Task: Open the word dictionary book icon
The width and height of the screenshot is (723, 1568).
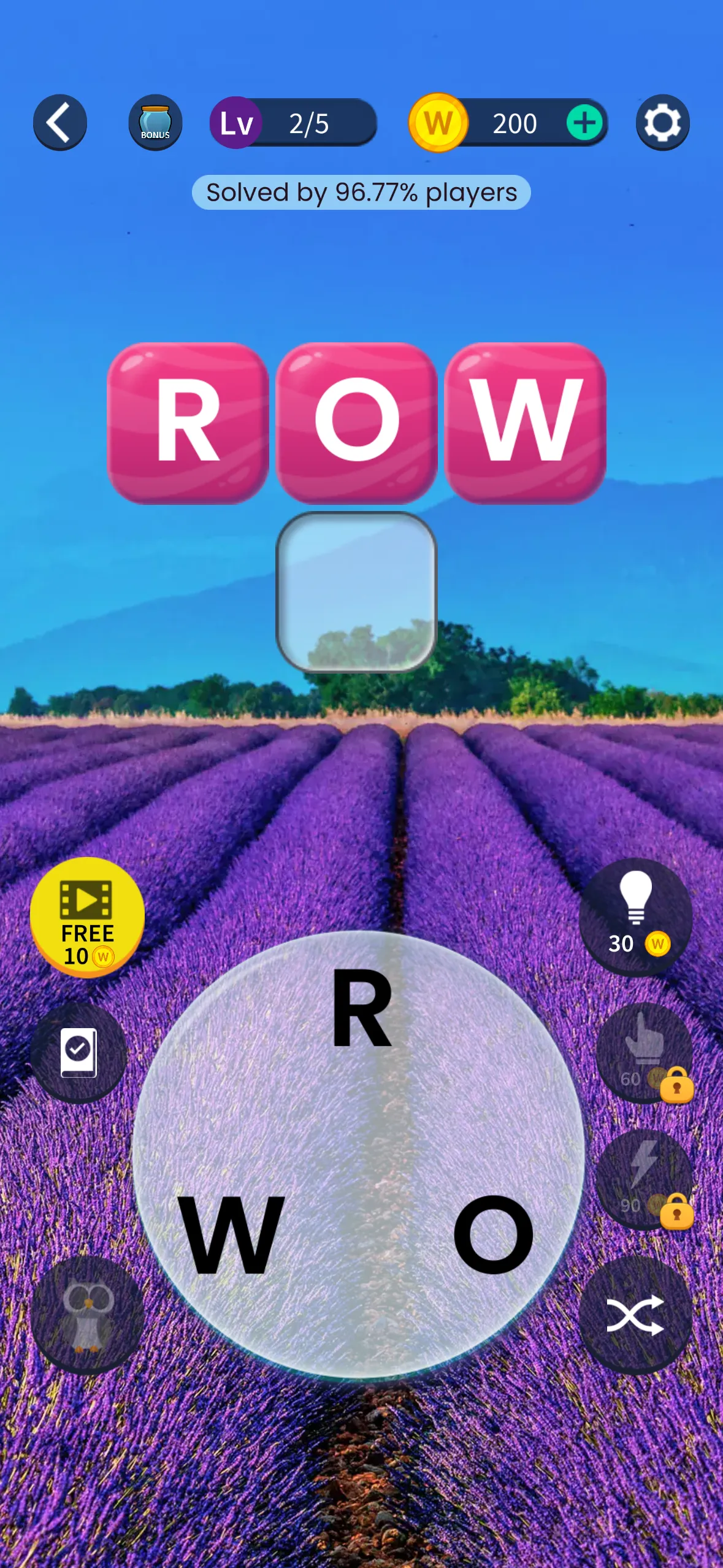Action: click(x=79, y=1053)
